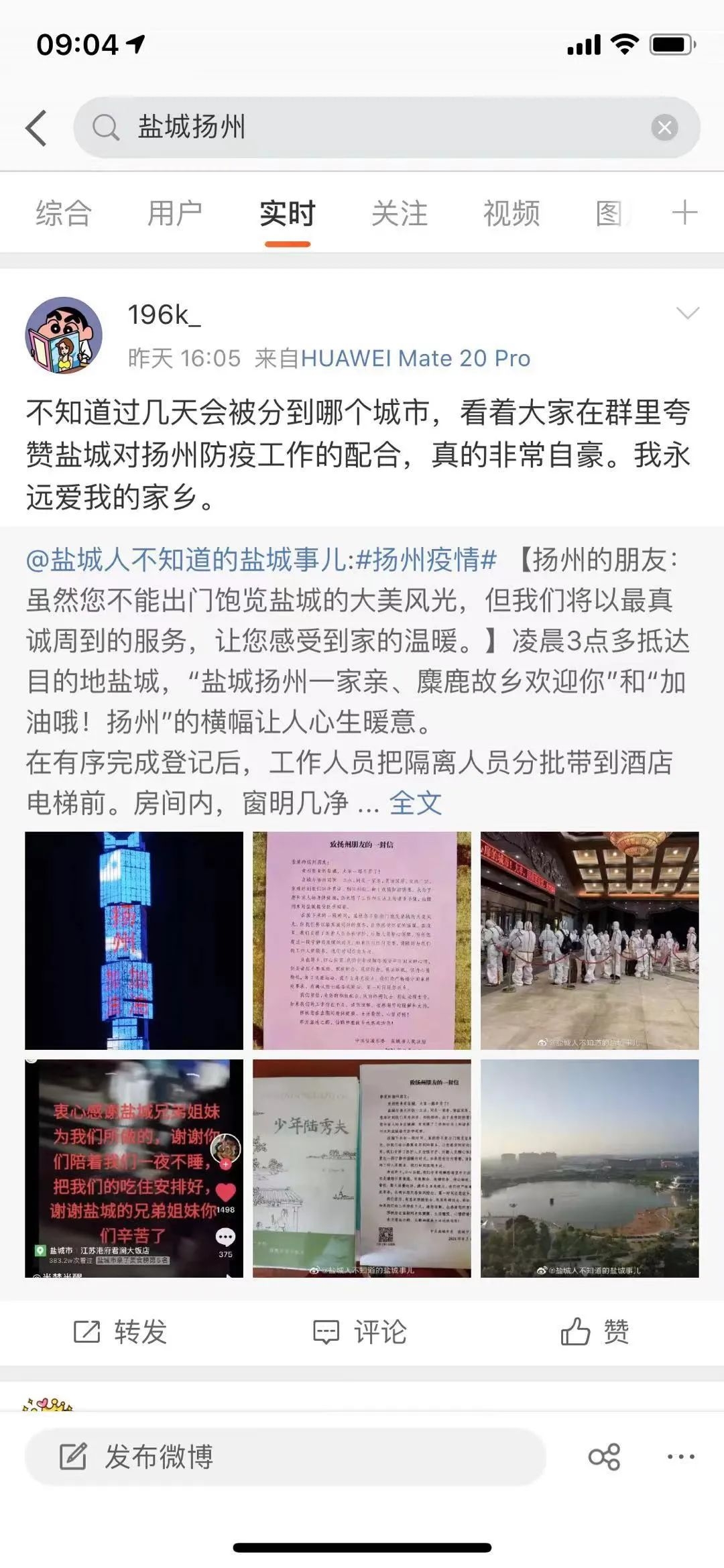
Task: Switch to the 用户 tab
Action: 175,214
